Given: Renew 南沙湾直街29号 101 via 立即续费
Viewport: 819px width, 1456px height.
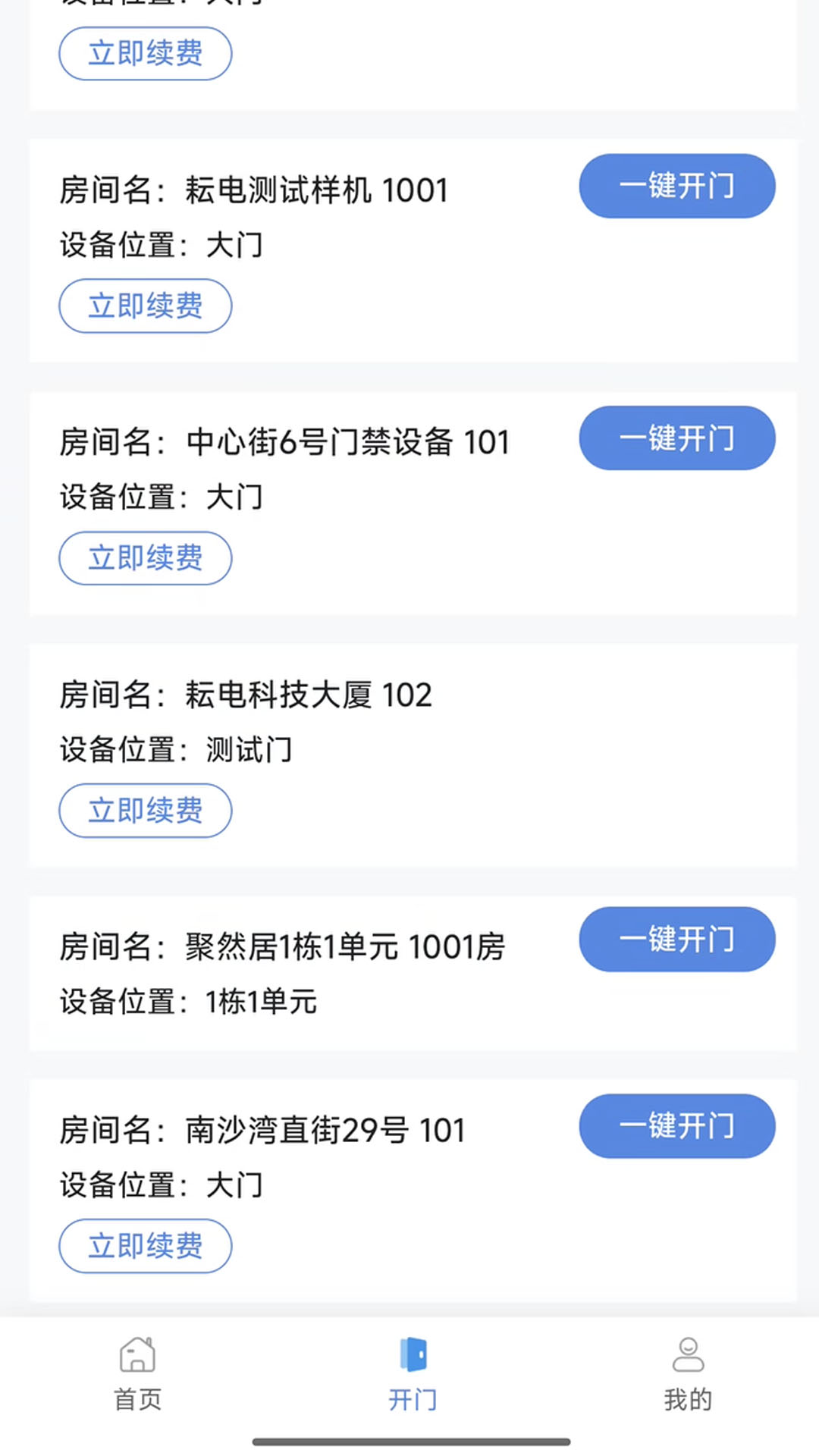Looking at the screenshot, I should 146,1246.
